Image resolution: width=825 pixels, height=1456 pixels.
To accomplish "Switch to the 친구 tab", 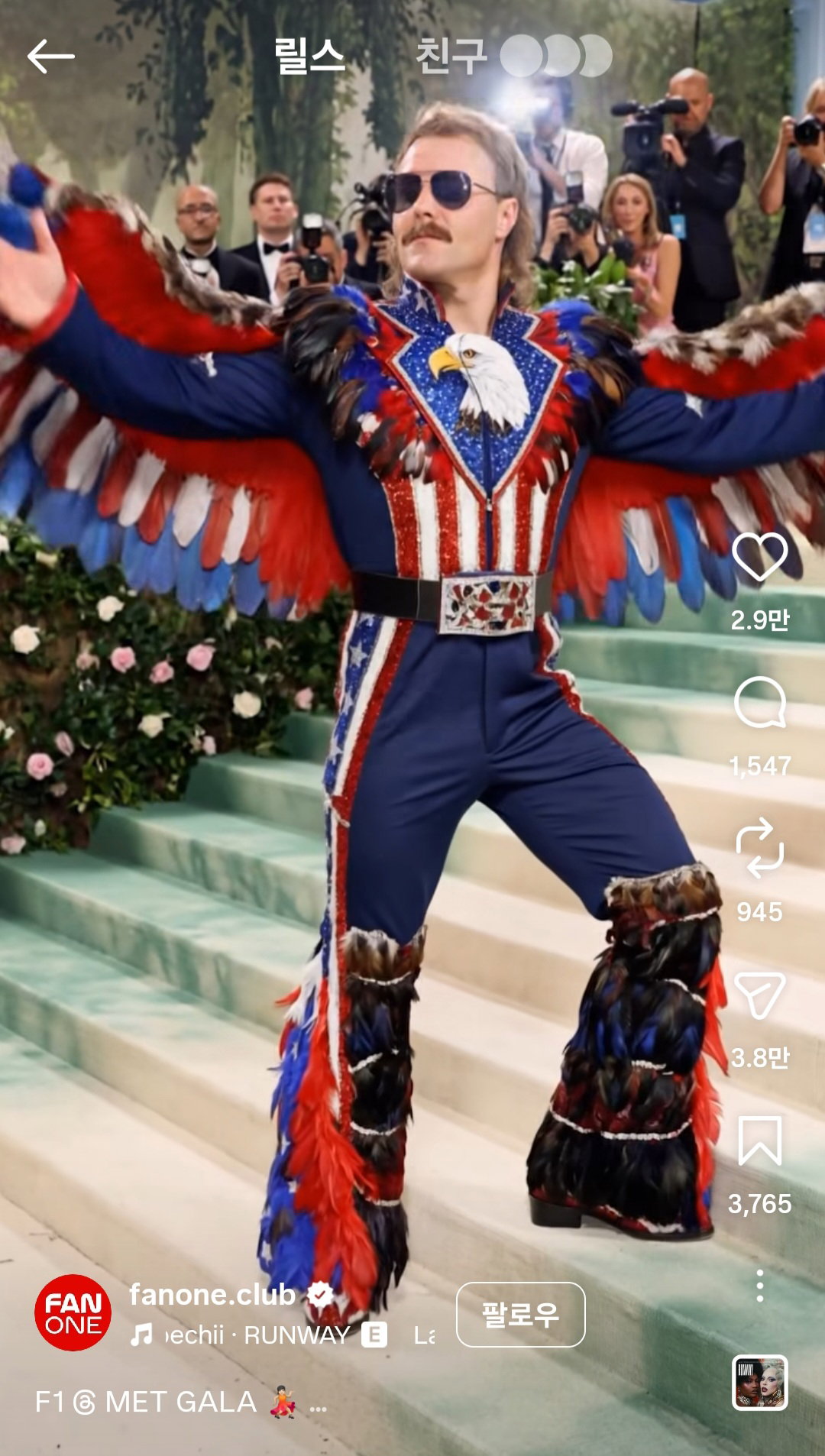I will 451,57.
